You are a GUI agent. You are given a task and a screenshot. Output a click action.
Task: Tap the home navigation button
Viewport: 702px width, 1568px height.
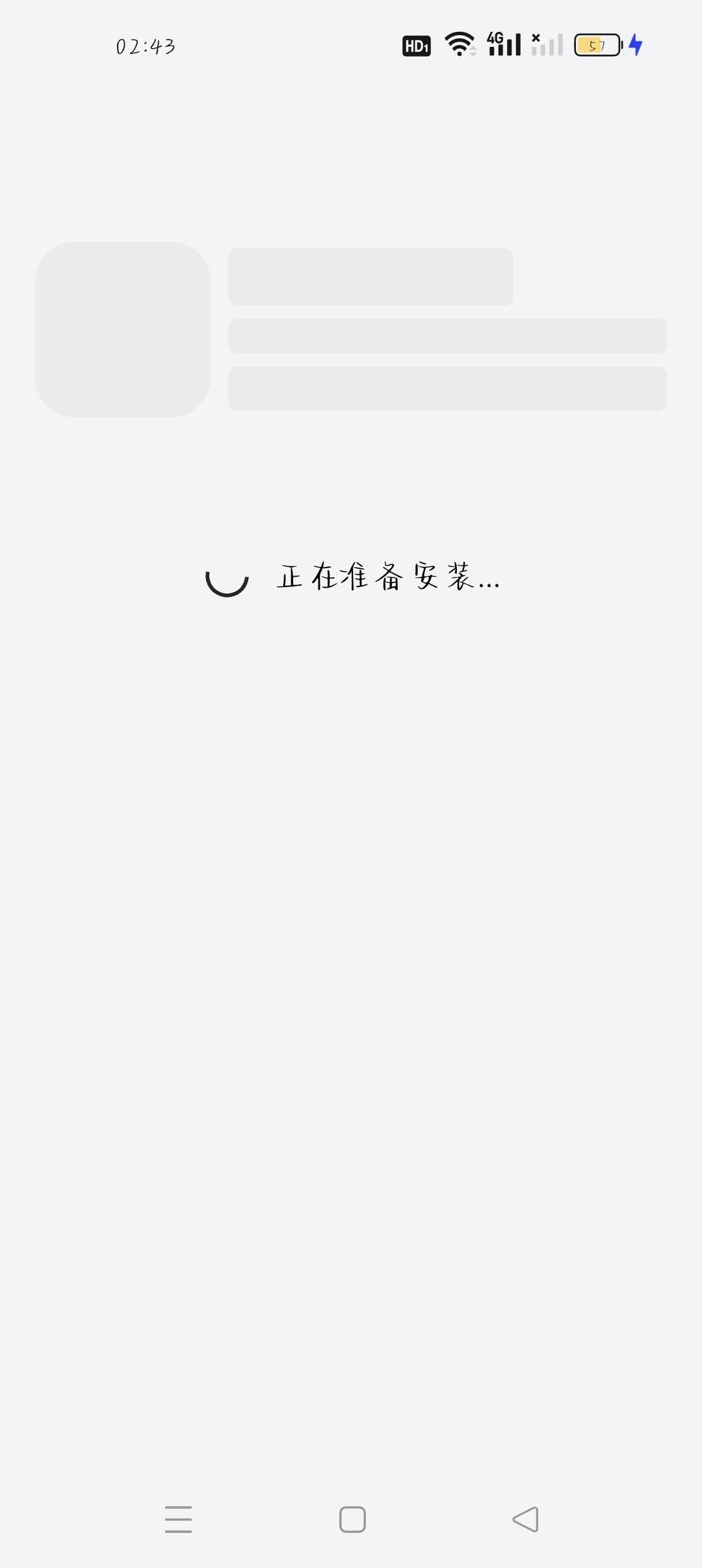(x=351, y=1519)
